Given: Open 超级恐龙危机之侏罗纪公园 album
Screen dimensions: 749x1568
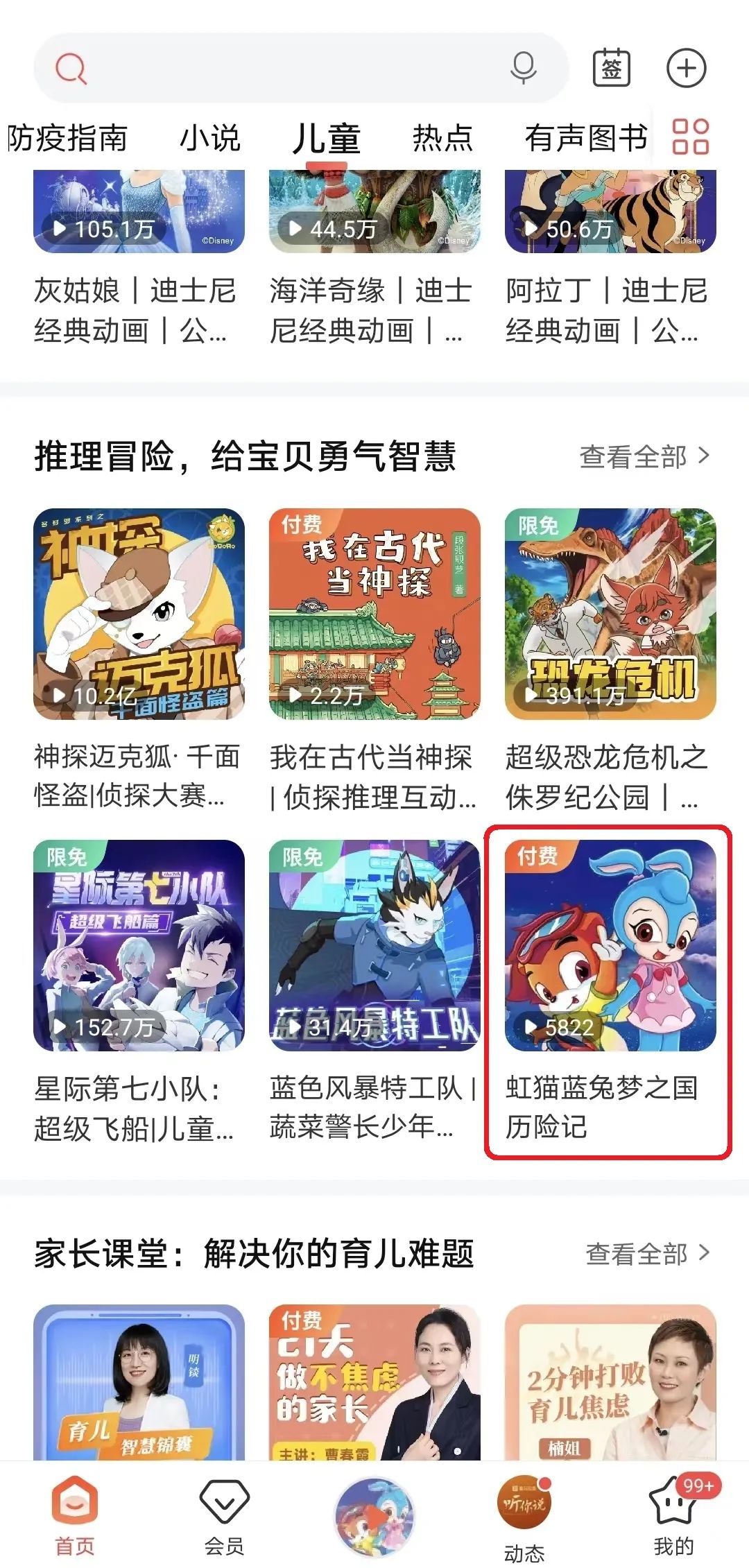Looking at the screenshot, I should point(610,614).
